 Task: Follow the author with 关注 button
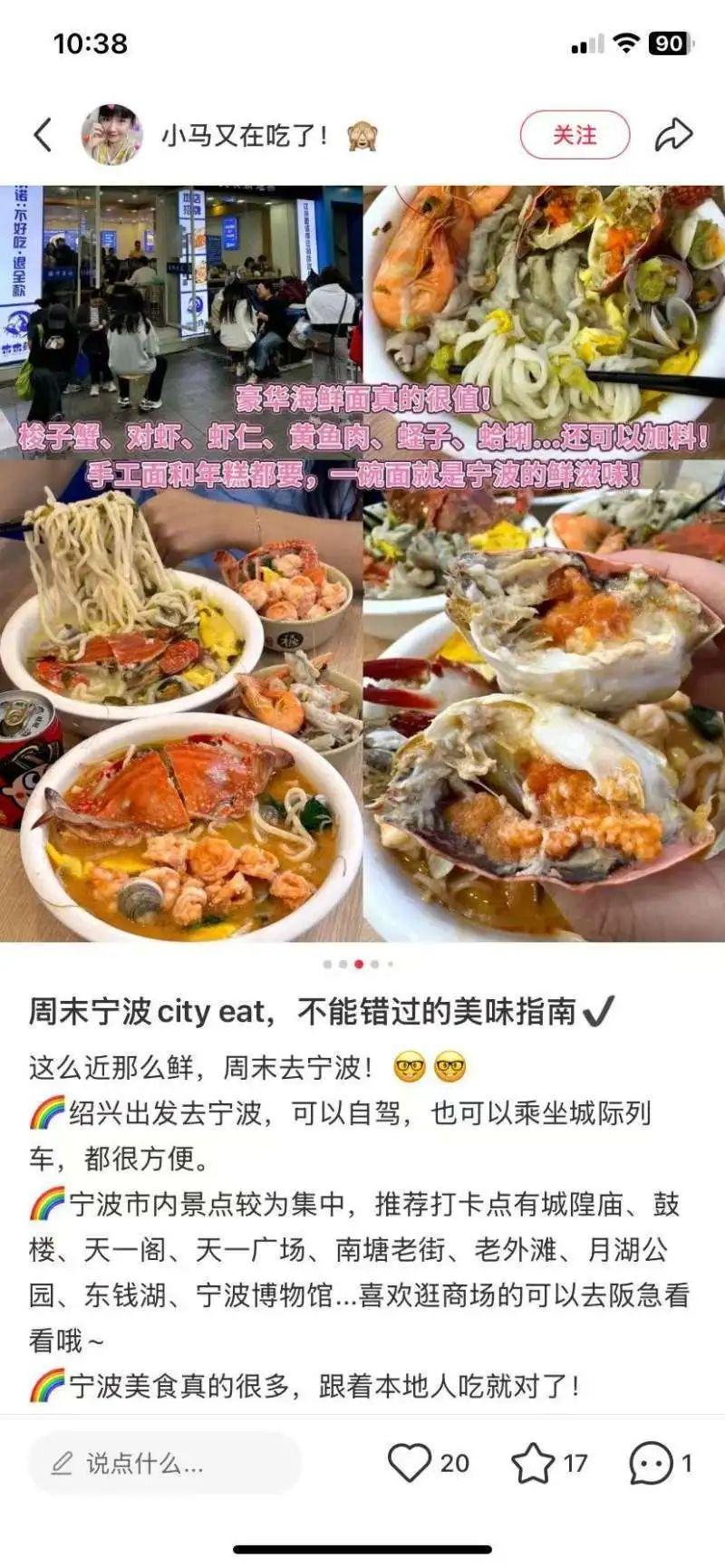coord(574,135)
